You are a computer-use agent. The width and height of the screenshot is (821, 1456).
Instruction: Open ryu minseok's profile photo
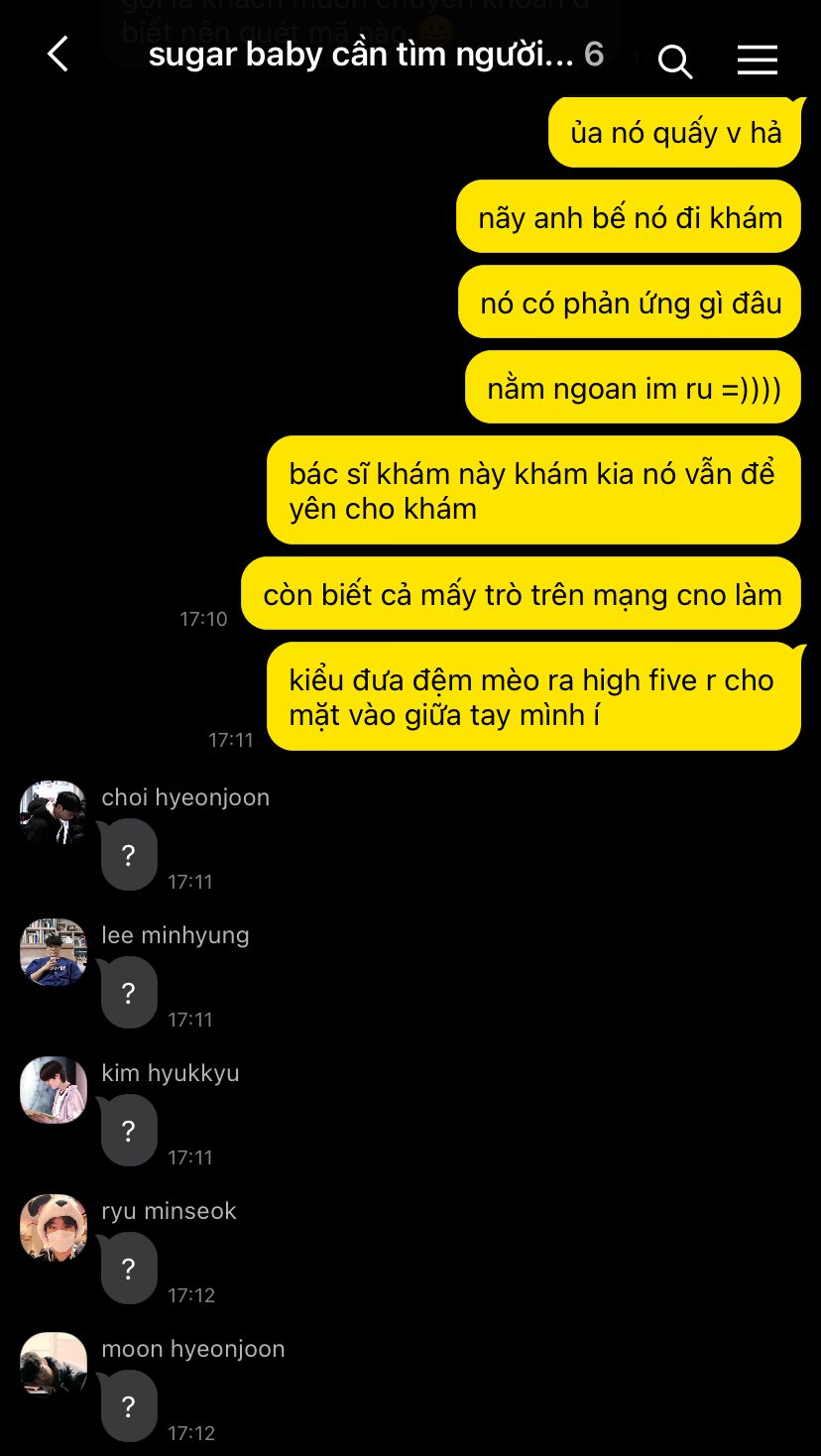(54, 1227)
